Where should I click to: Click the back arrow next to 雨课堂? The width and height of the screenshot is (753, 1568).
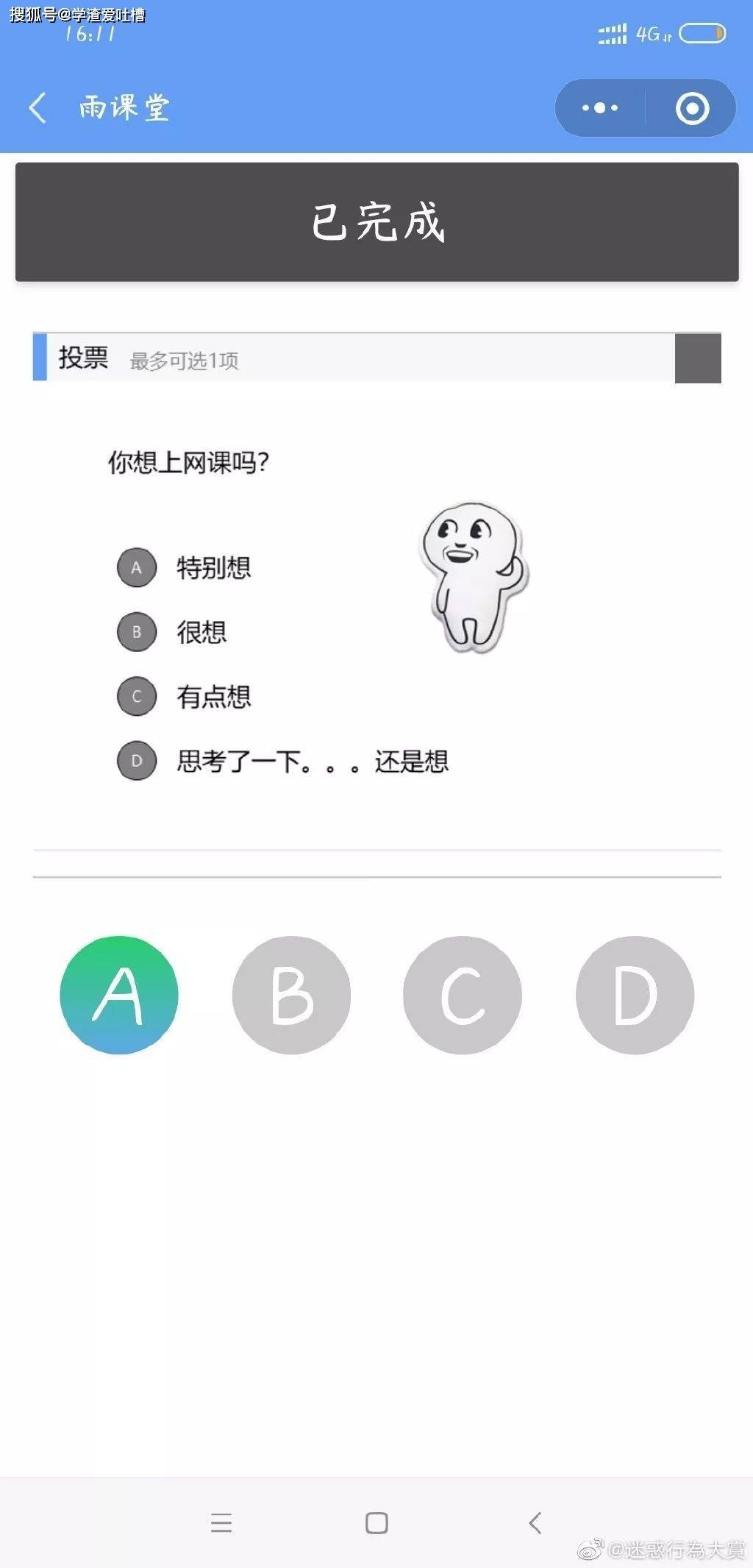38,107
